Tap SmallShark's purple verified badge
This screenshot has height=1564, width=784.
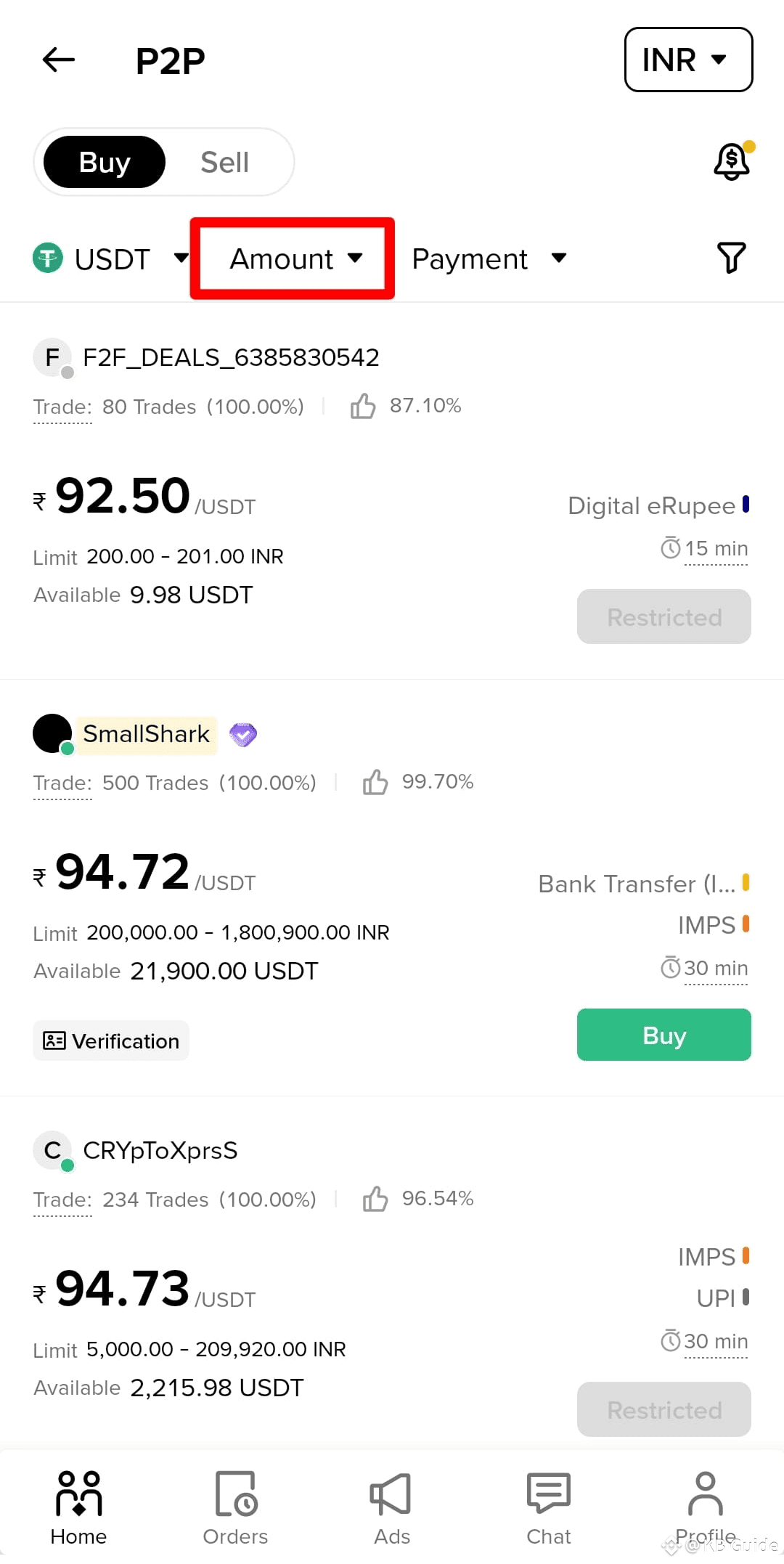[x=243, y=735]
